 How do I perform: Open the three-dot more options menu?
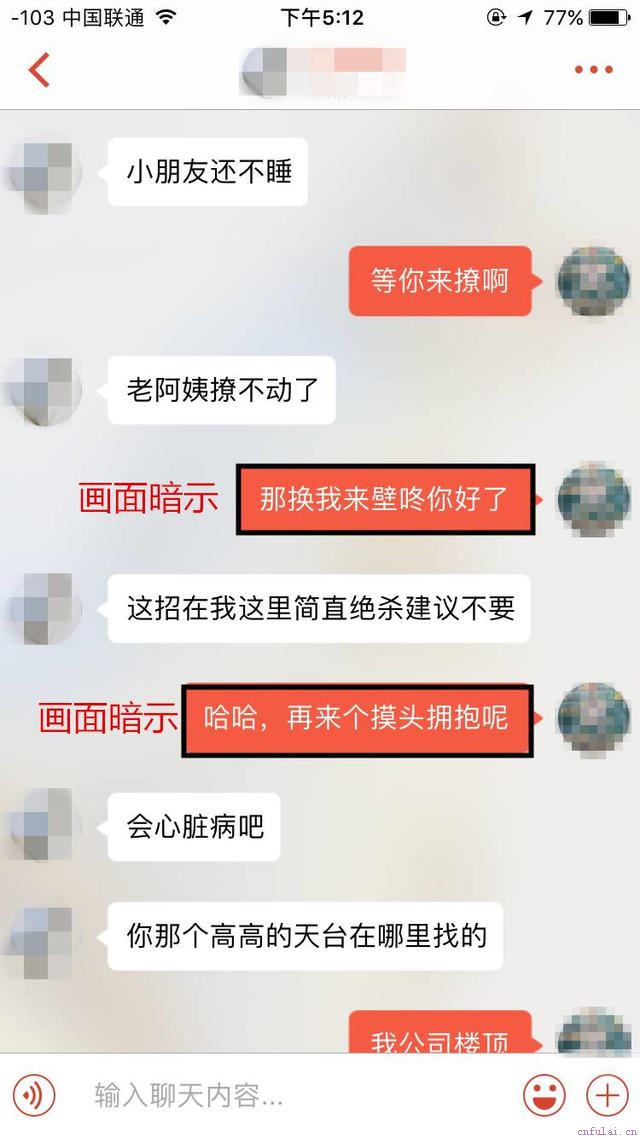(x=593, y=70)
